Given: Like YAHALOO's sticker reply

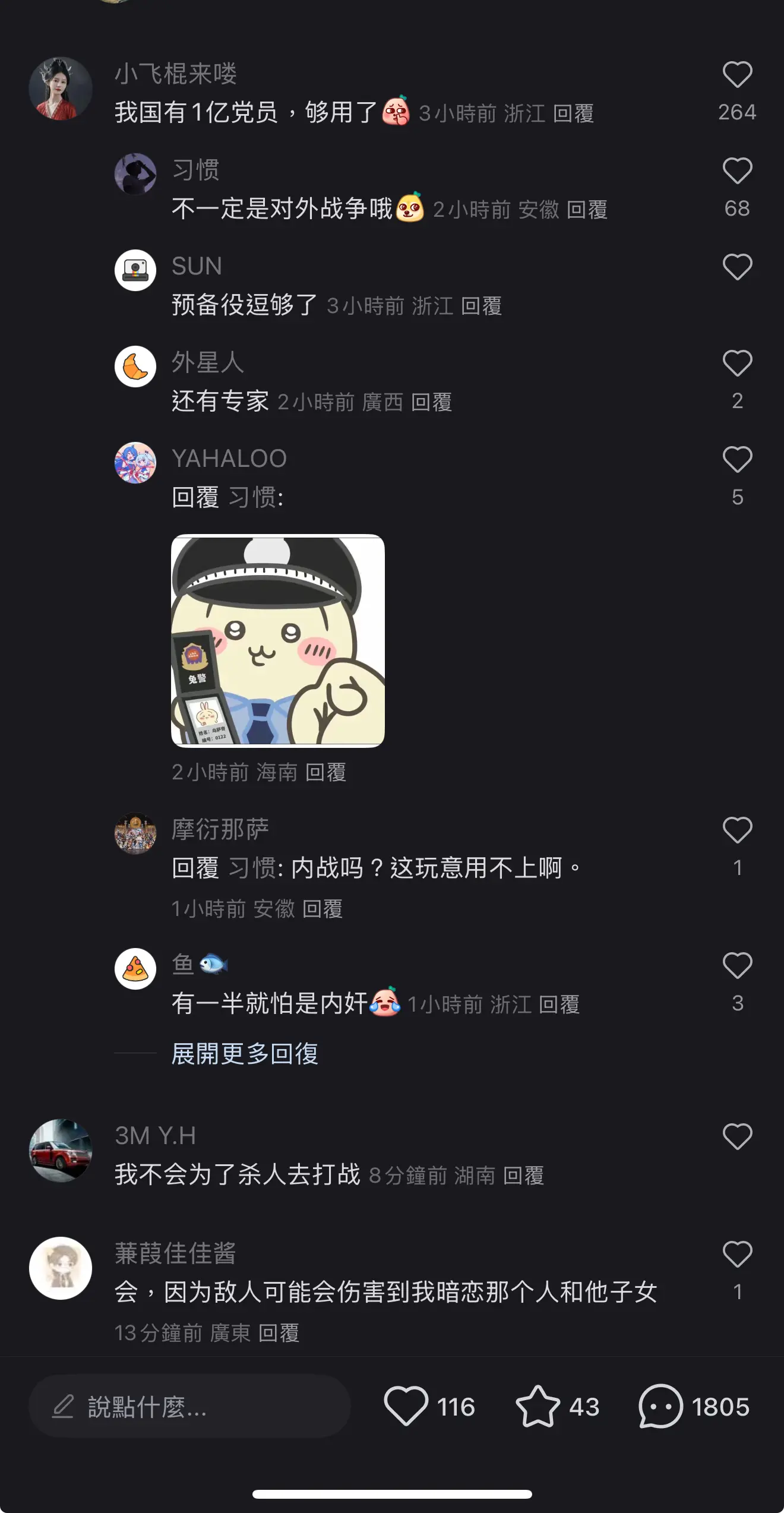Looking at the screenshot, I should click(737, 460).
